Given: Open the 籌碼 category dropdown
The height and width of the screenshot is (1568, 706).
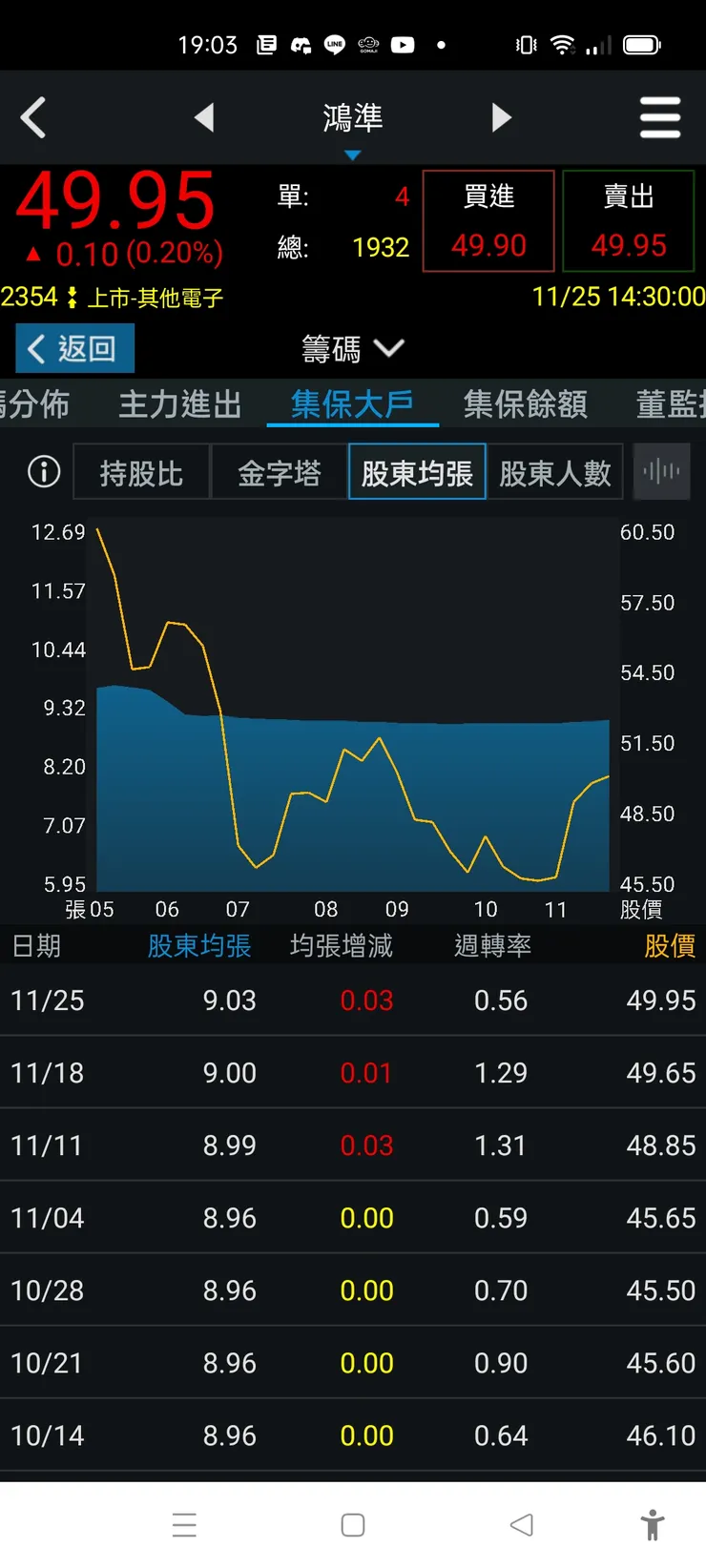Looking at the screenshot, I should click(x=353, y=349).
